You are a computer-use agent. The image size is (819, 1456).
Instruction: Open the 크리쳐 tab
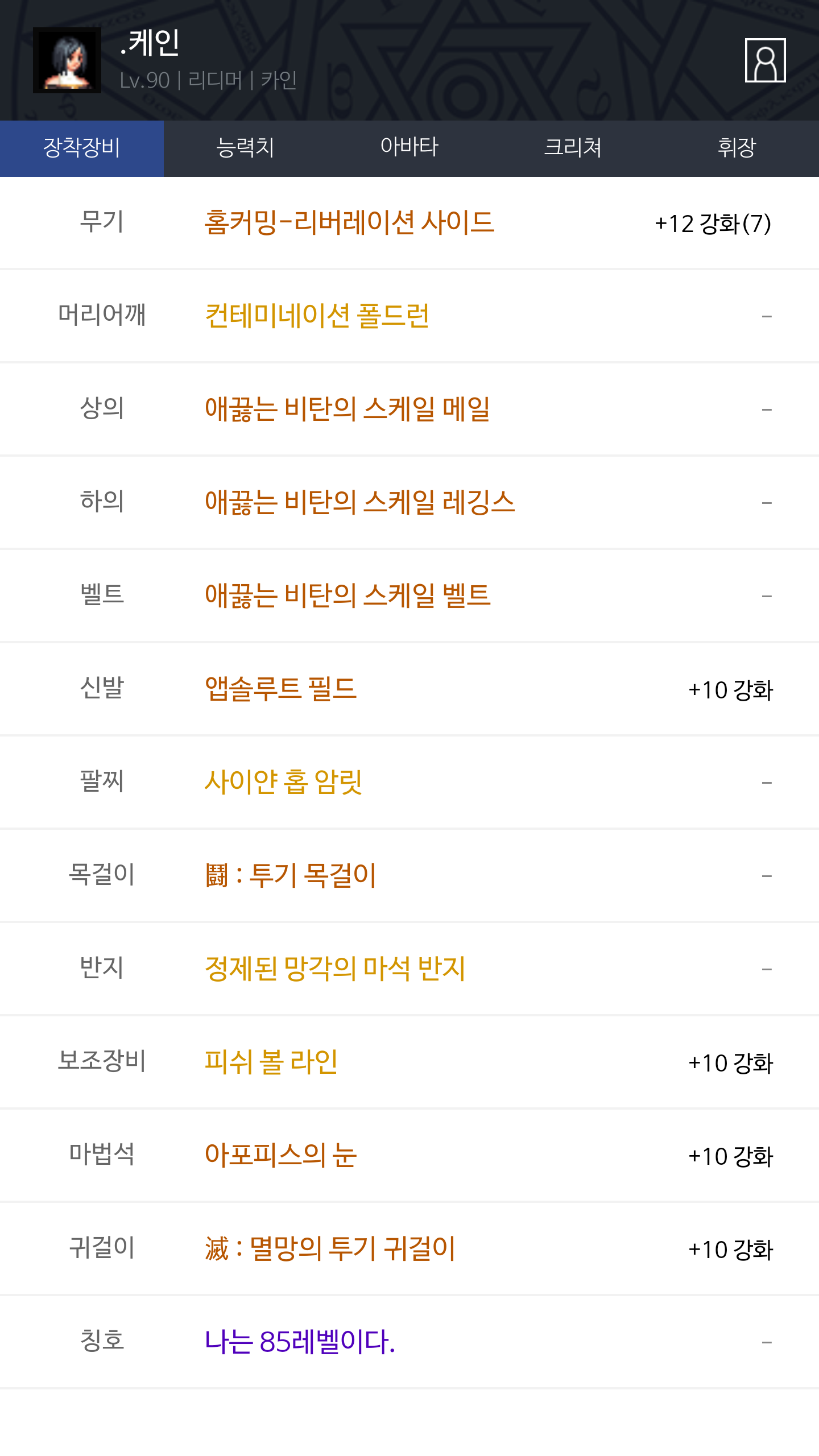coord(573,148)
